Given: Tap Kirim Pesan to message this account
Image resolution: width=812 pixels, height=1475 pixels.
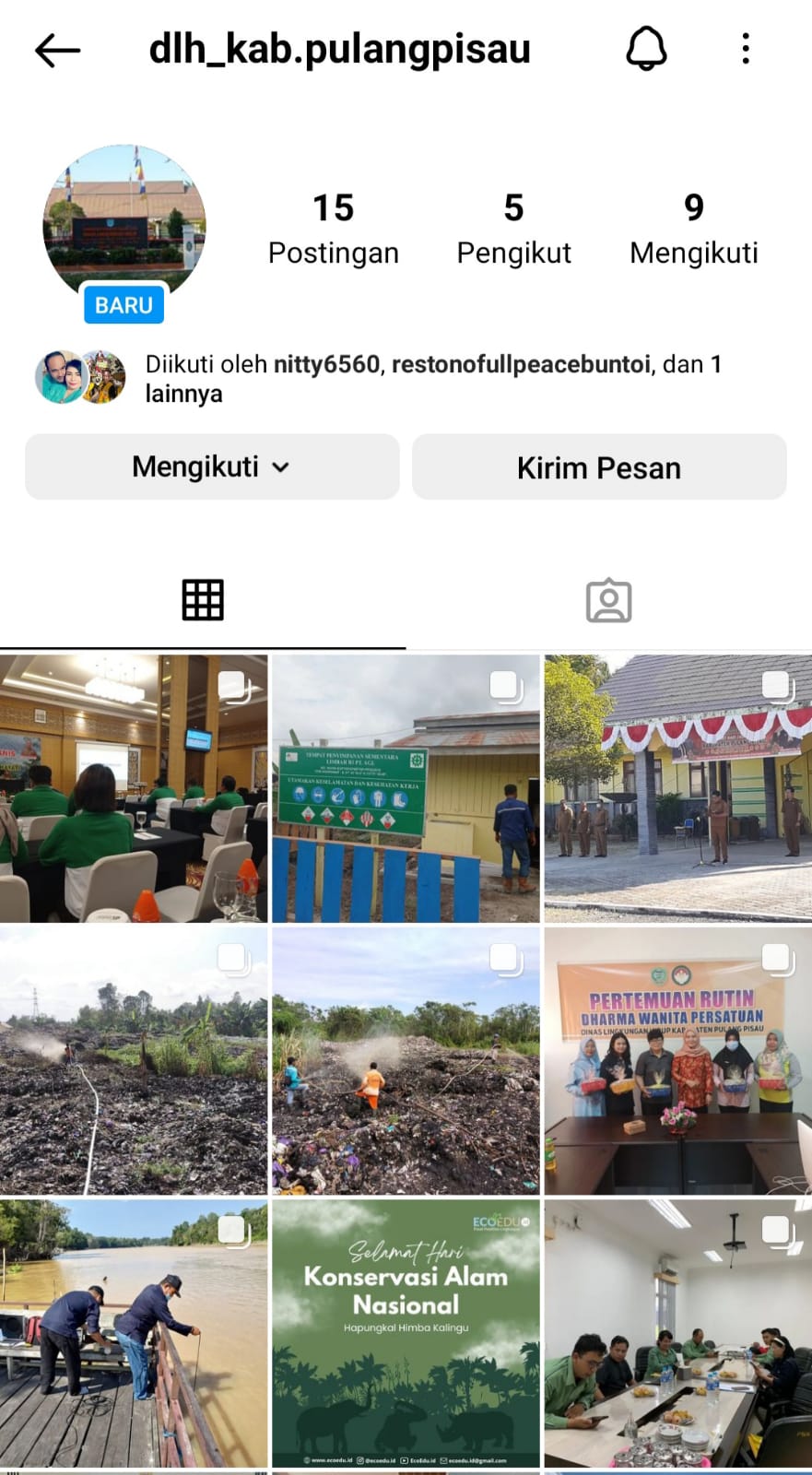Looking at the screenshot, I should pos(599,467).
